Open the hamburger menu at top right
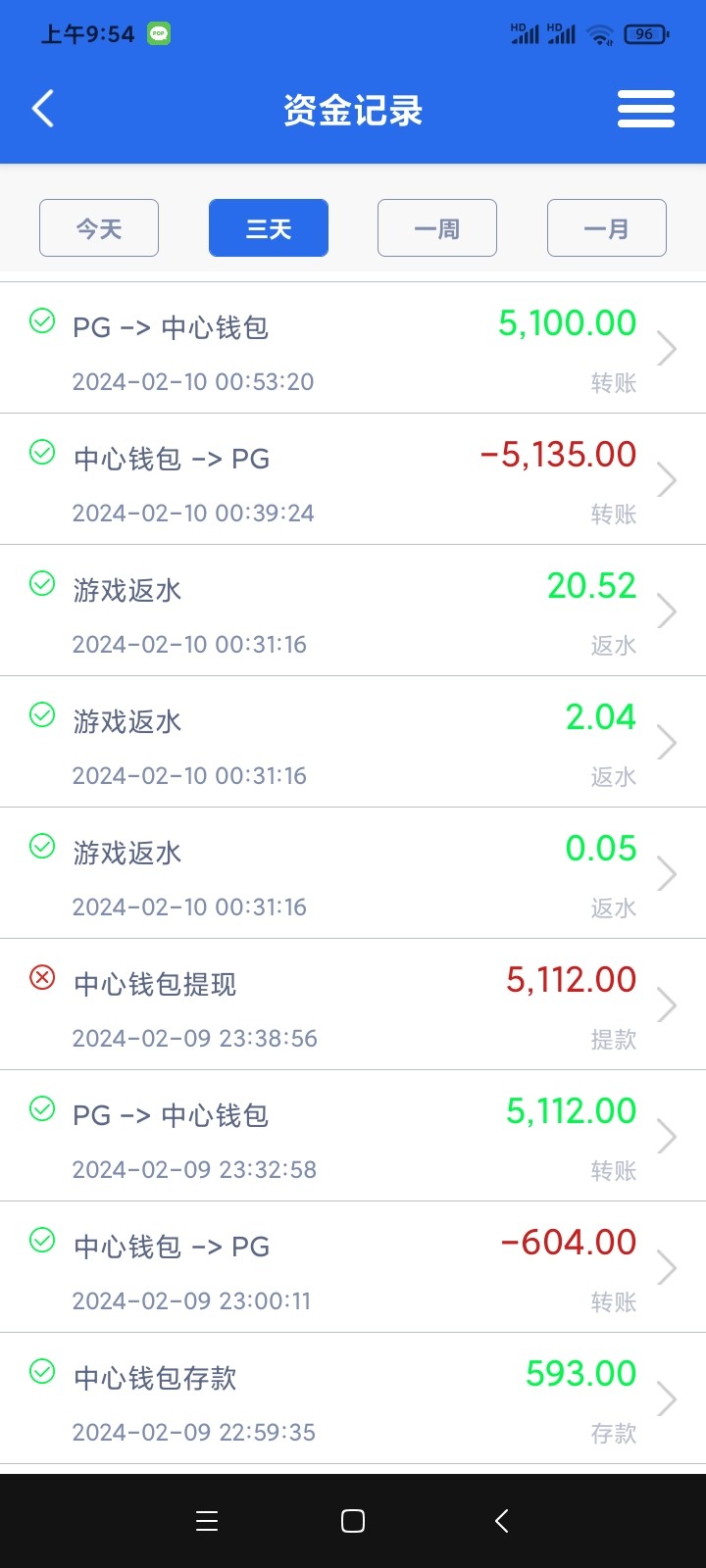 point(645,109)
